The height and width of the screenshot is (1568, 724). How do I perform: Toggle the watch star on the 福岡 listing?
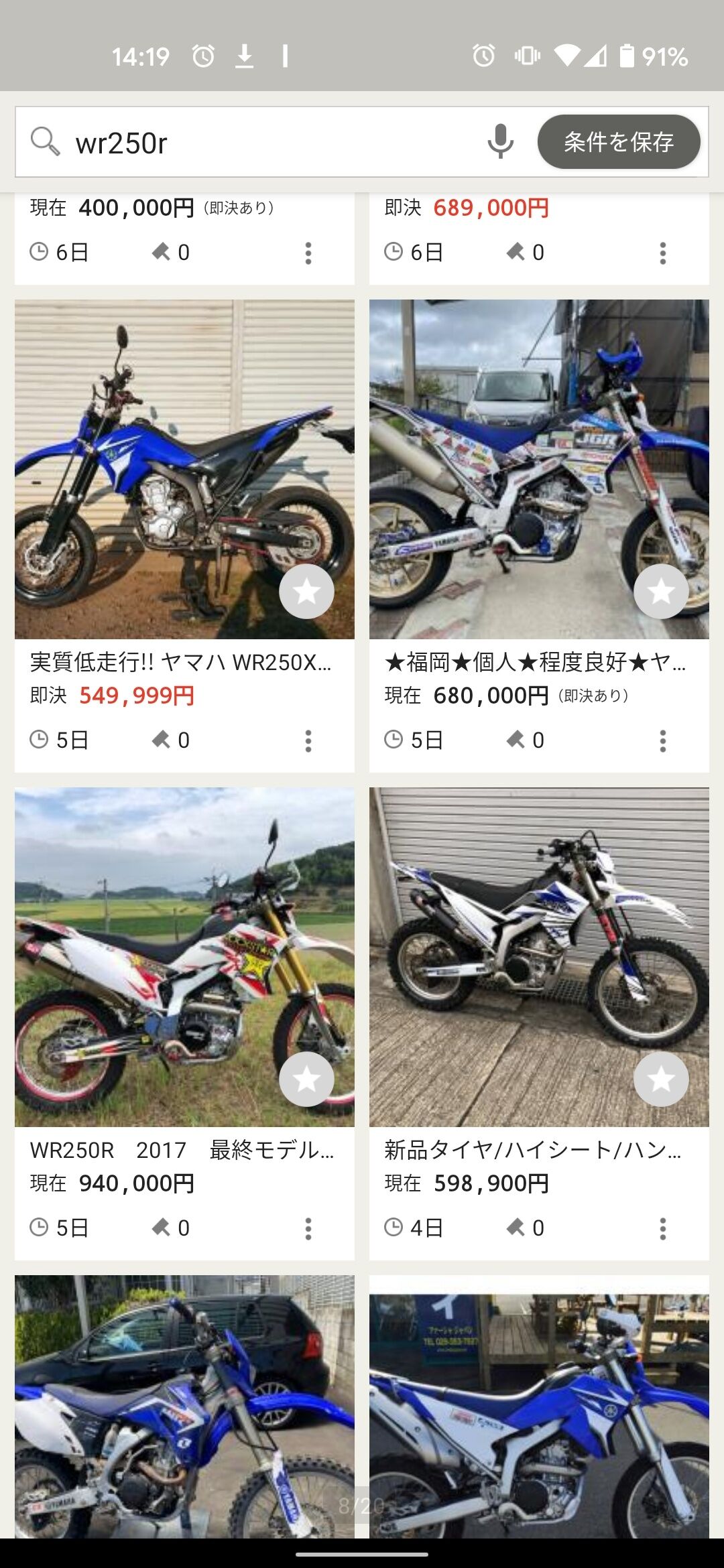[x=661, y=590]
